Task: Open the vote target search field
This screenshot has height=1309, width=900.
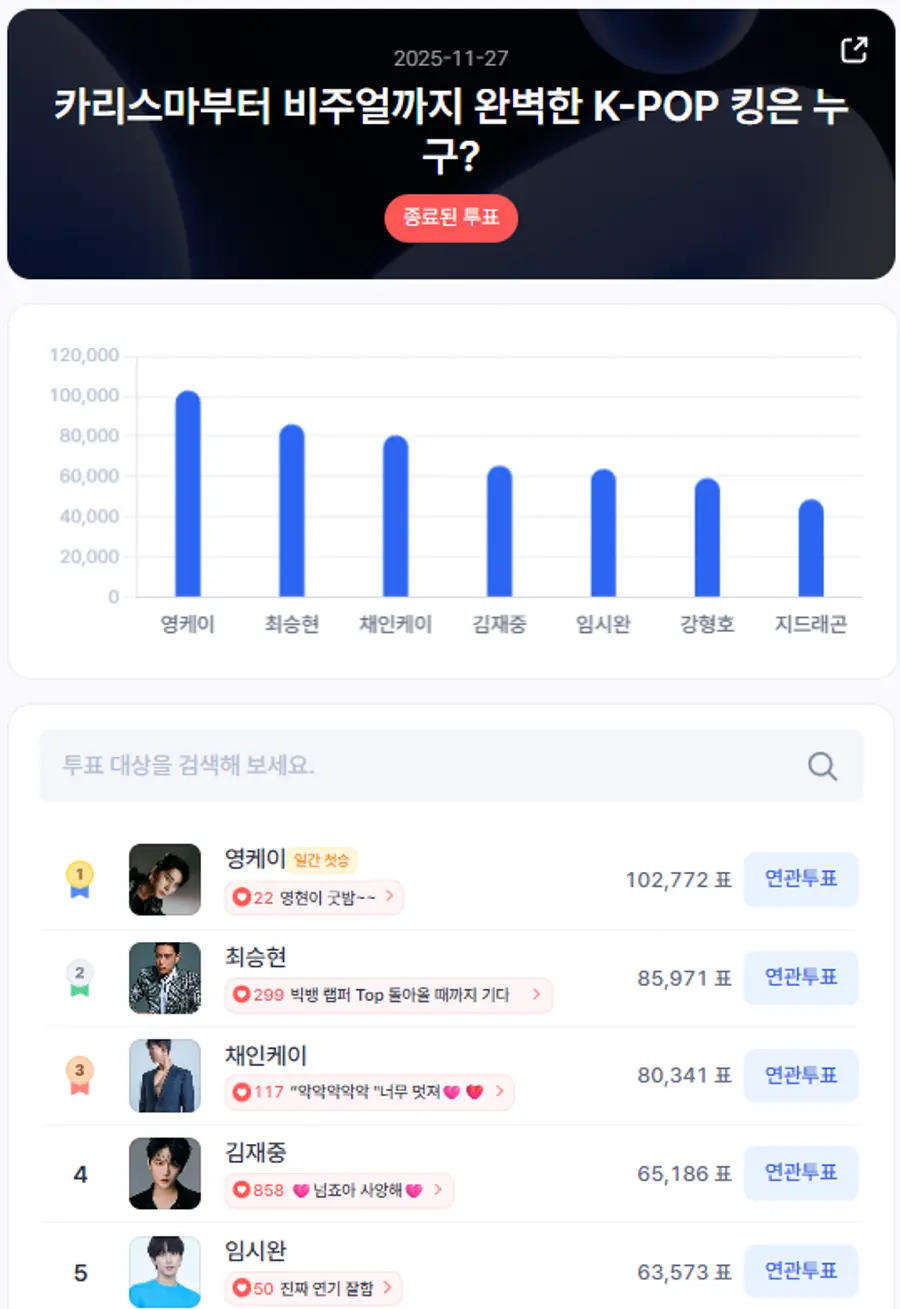Action: point(420,766)
